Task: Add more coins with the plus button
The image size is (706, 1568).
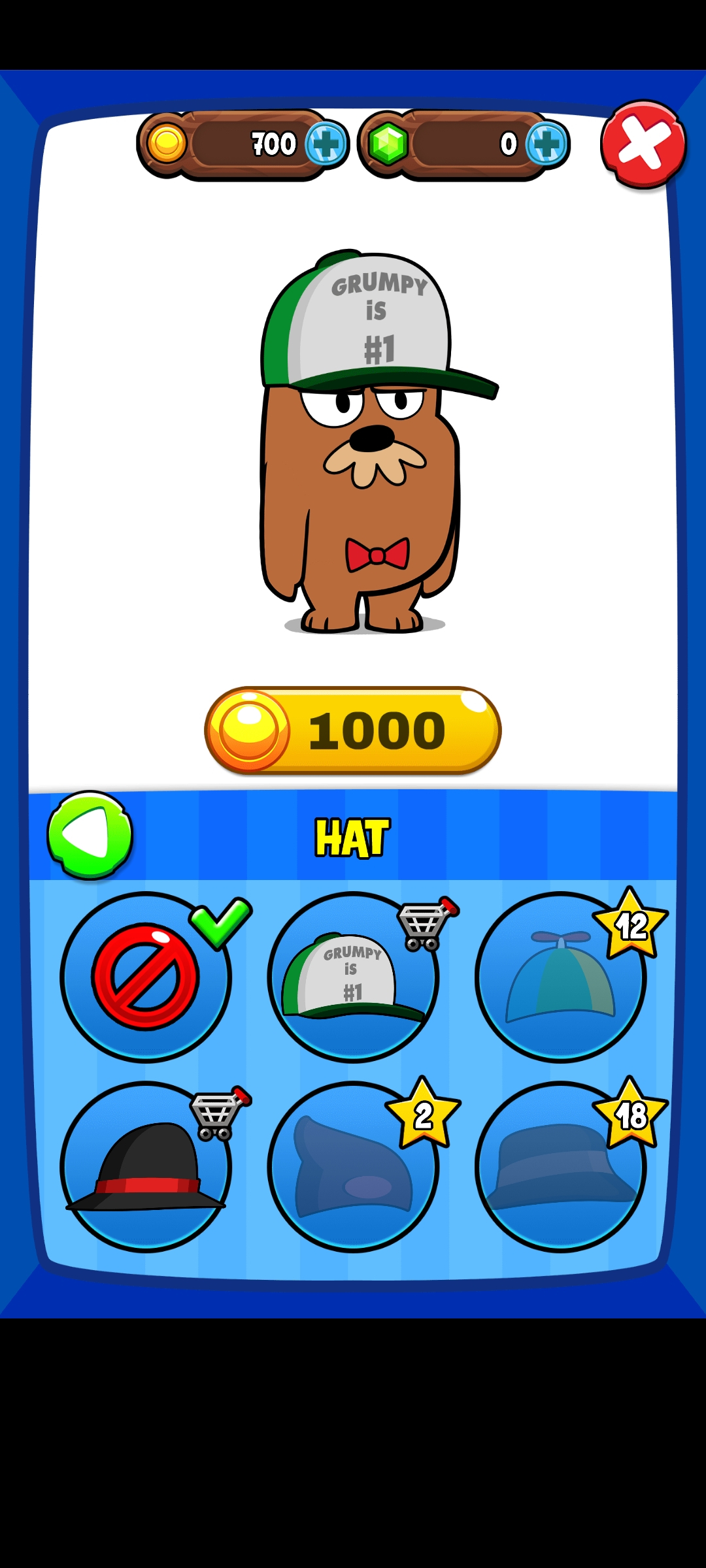Action: coord(326,144)
